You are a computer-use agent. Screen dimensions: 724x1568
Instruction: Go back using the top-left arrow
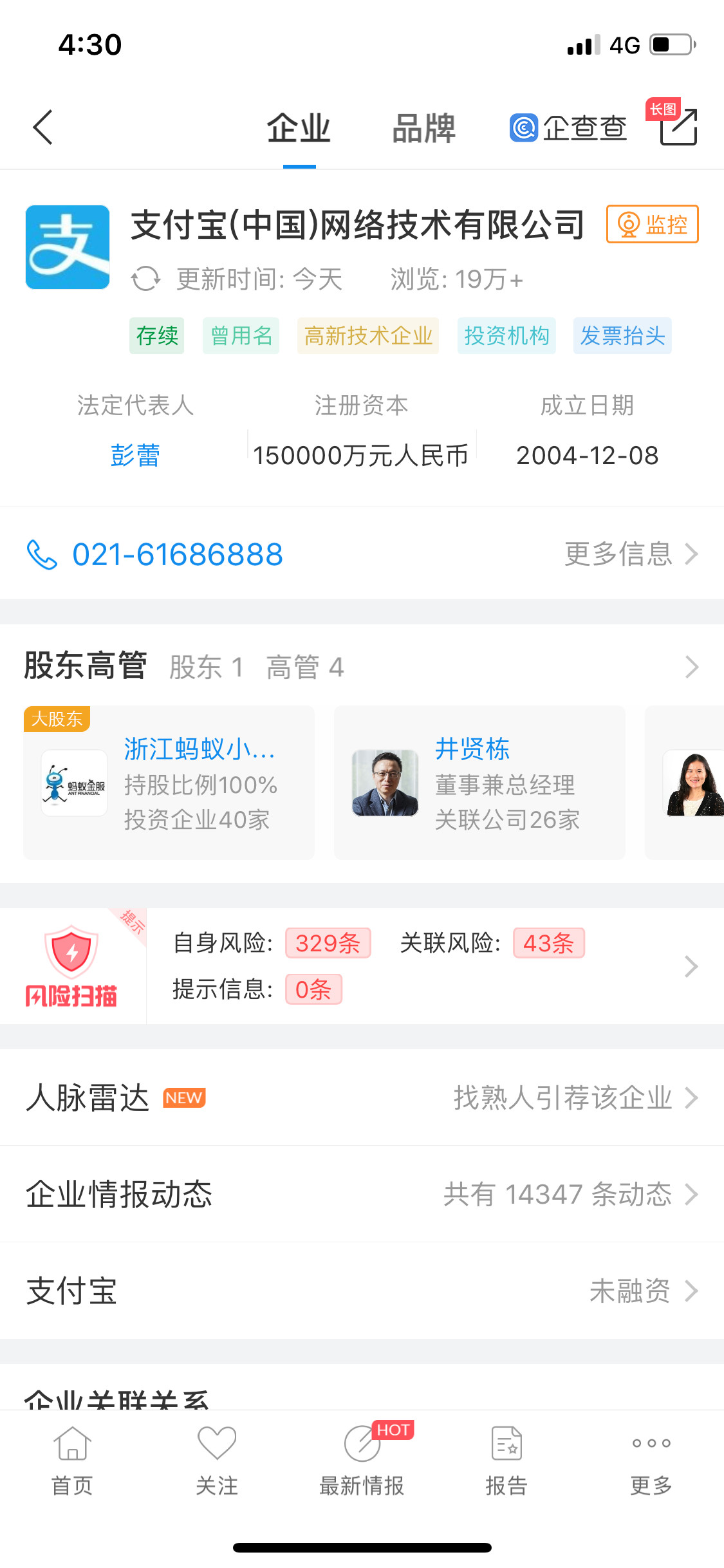[42, 127]
